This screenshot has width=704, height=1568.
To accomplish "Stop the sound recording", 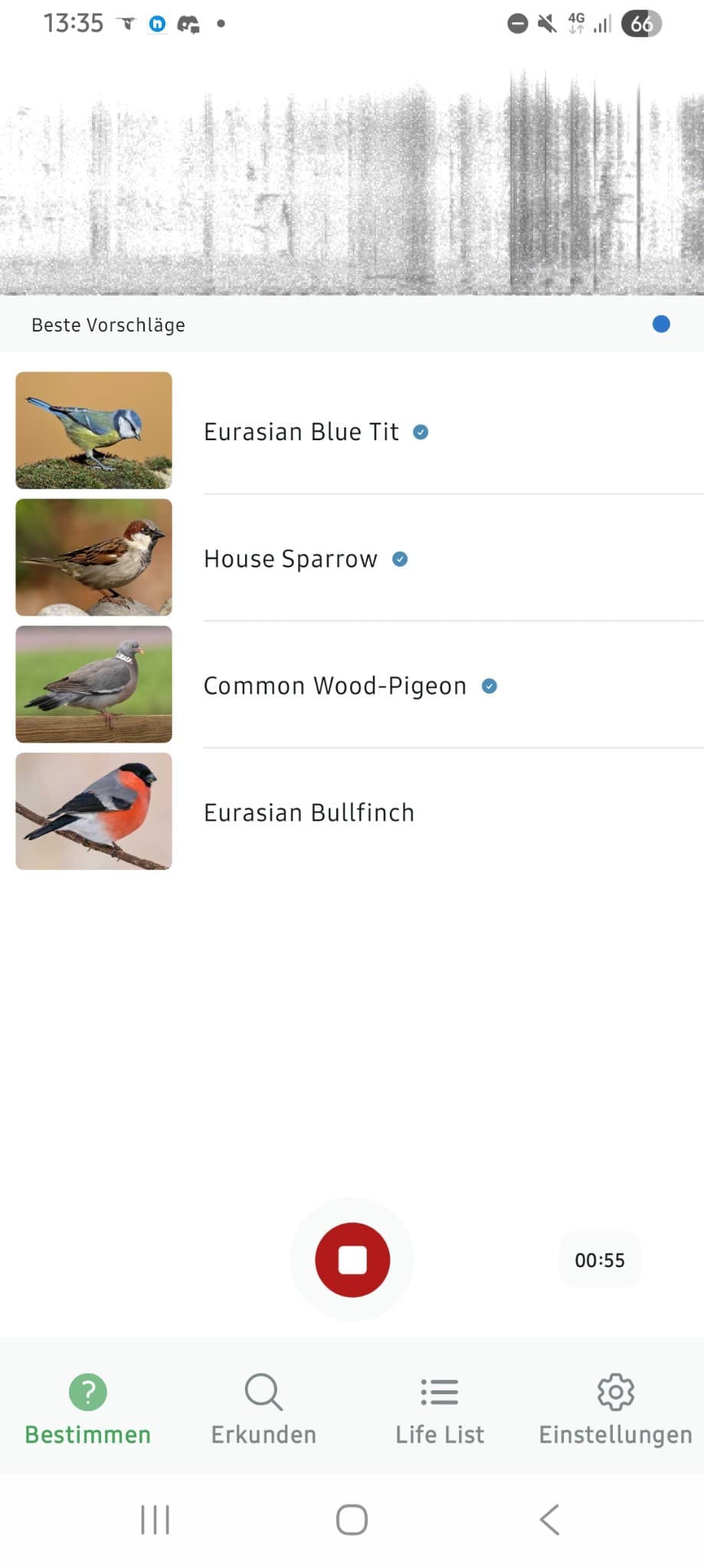I will coord(352,1259).
